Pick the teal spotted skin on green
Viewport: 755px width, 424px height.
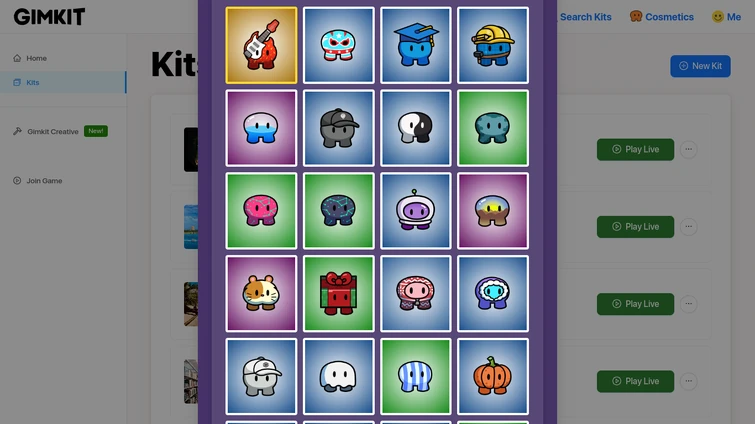(493, 129)
